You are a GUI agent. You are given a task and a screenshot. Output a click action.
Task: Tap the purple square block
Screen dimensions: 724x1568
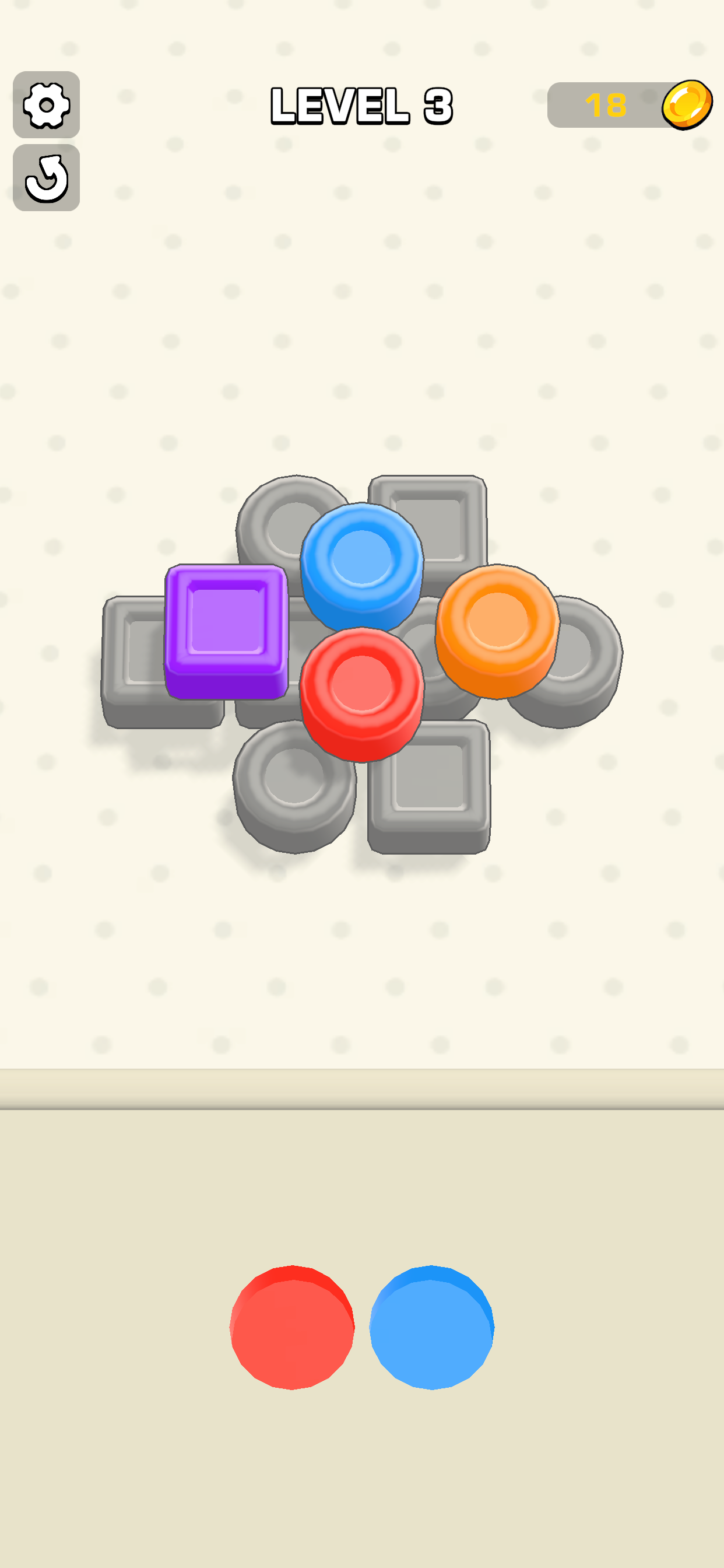pyautogui.click(x=226, y=631)
